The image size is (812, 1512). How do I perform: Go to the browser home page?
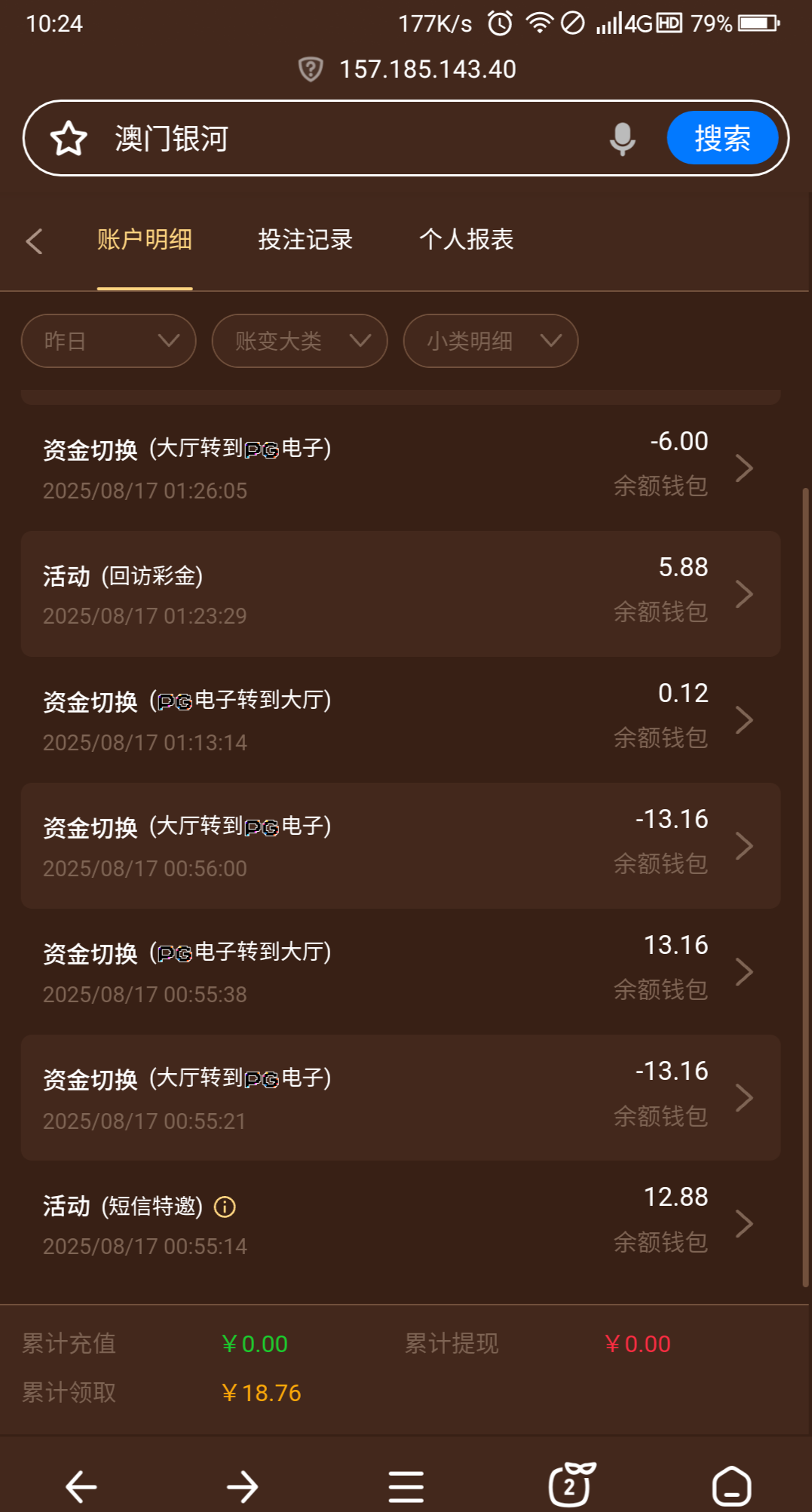pos(731,1486)
